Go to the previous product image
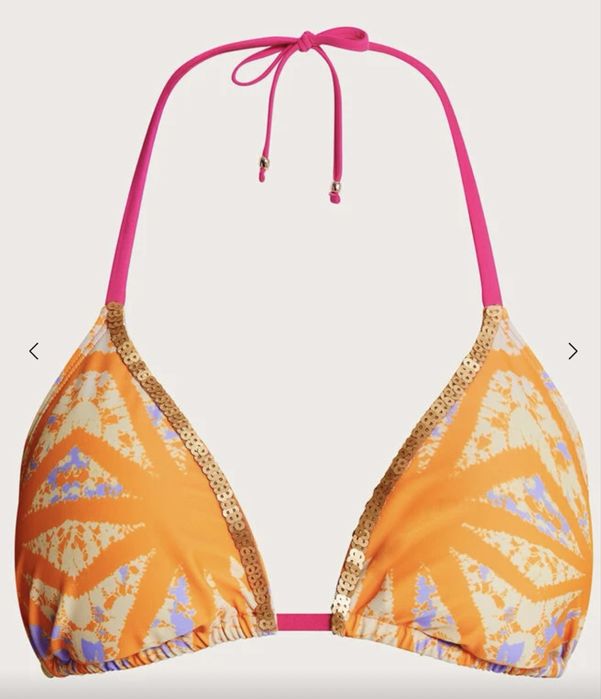 point(33,351)
